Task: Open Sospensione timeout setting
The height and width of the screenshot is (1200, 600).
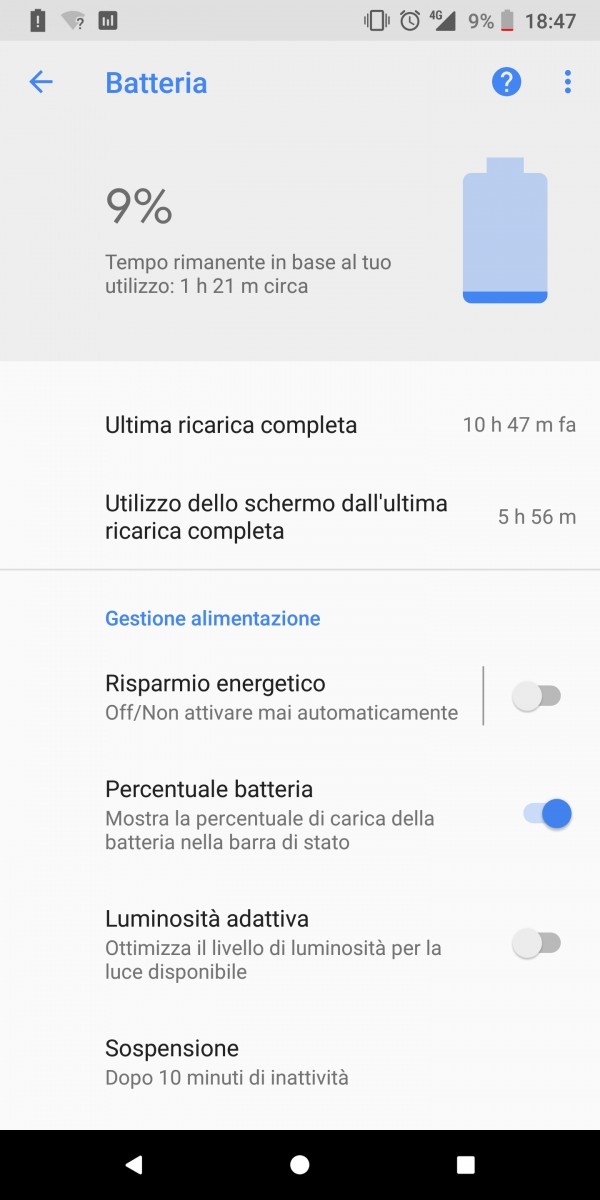Action: point(300,1062)
